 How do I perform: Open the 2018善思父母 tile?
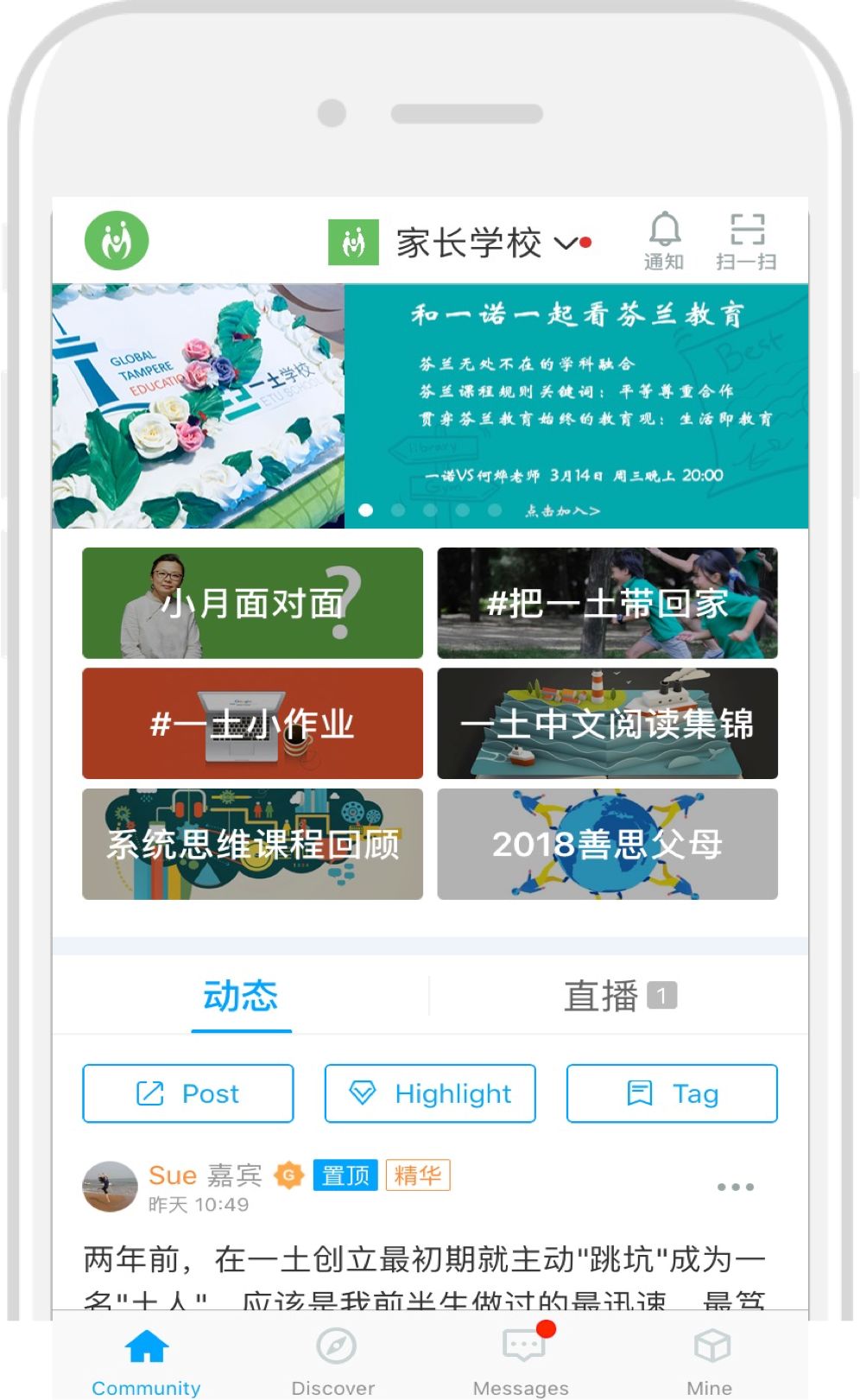pos(607,844)
